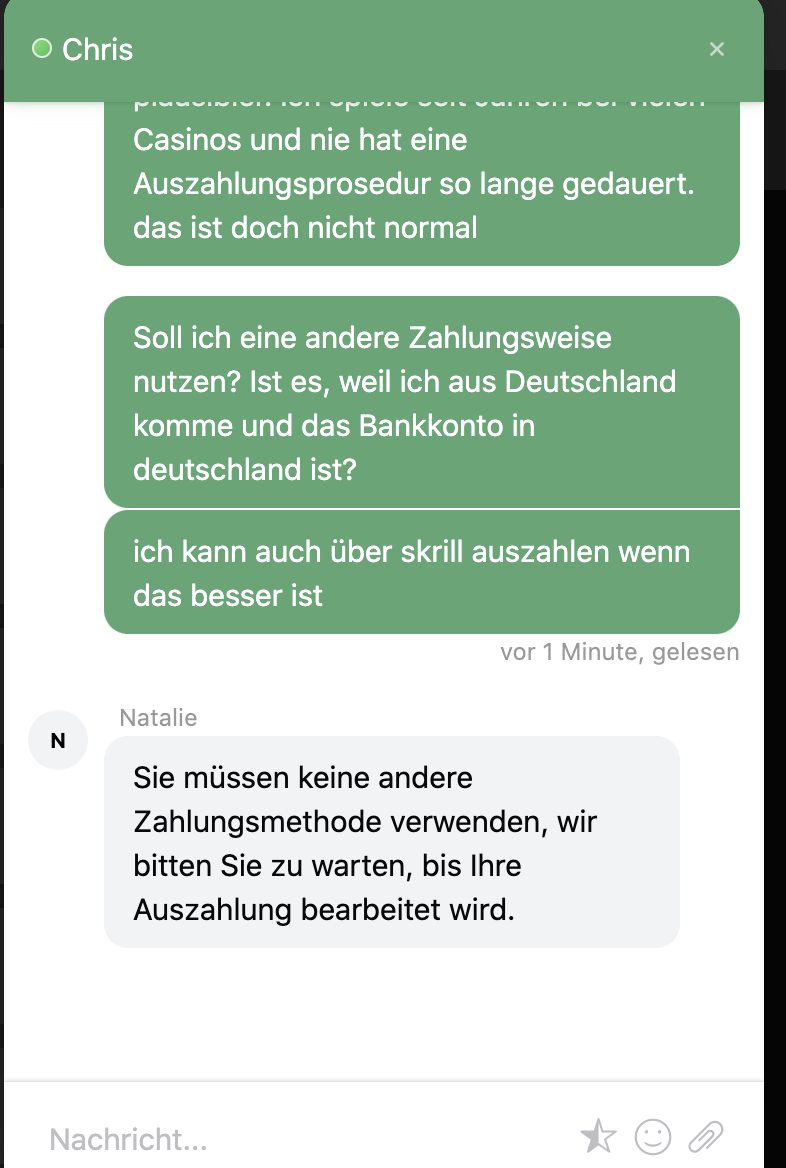
Task: Open the emoji smiley picker
Action: coord(653,1136)
